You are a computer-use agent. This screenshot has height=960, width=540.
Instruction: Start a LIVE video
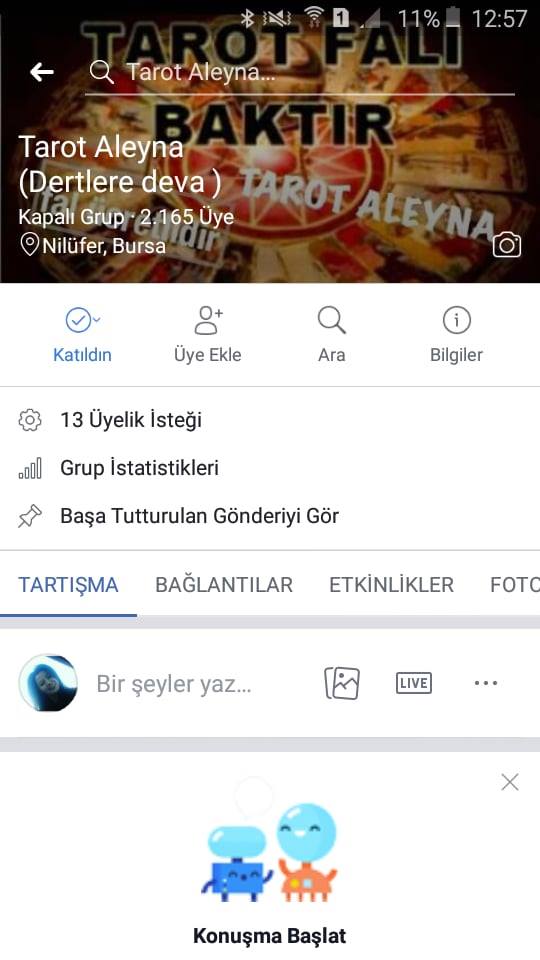[x=414, y=683]
